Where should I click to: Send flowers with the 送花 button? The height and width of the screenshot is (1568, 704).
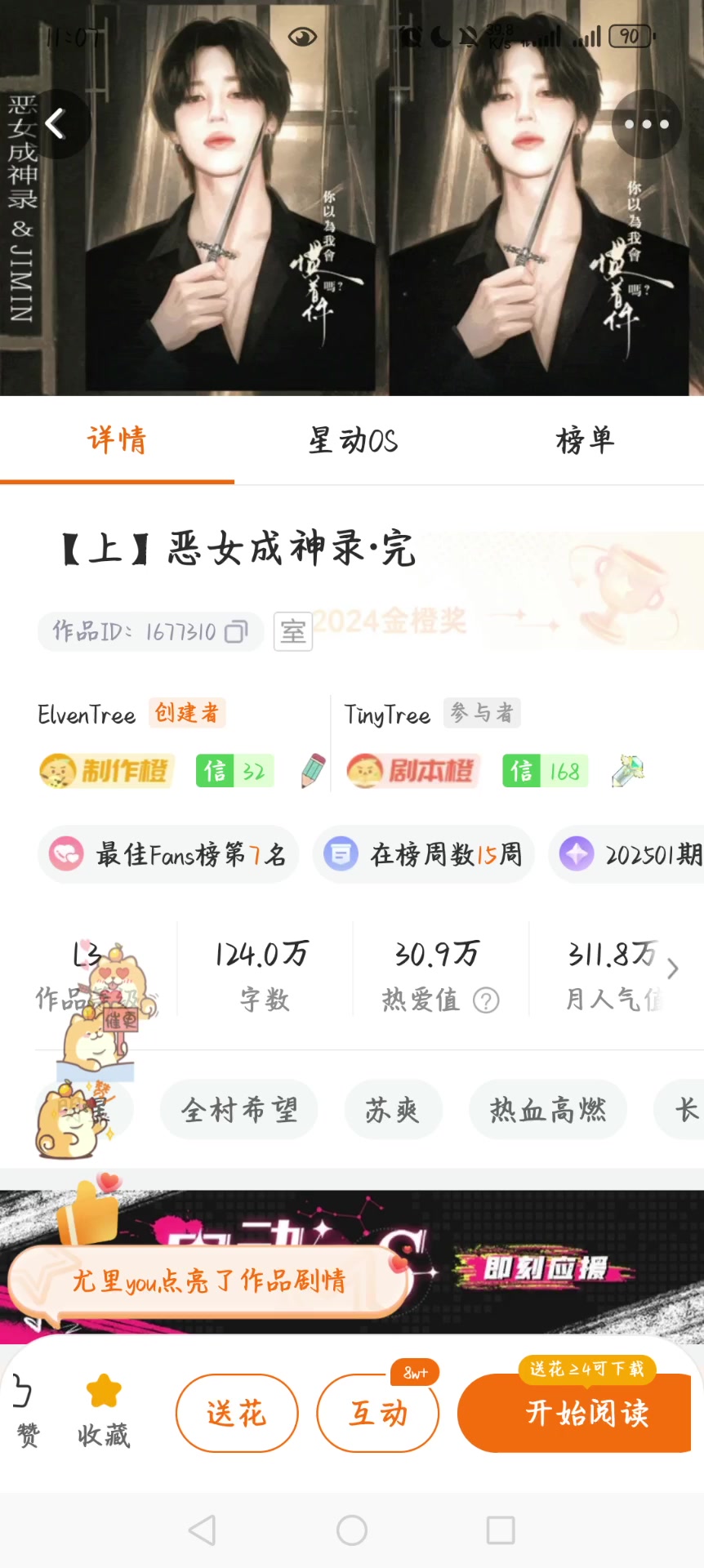pos(237,1413)
